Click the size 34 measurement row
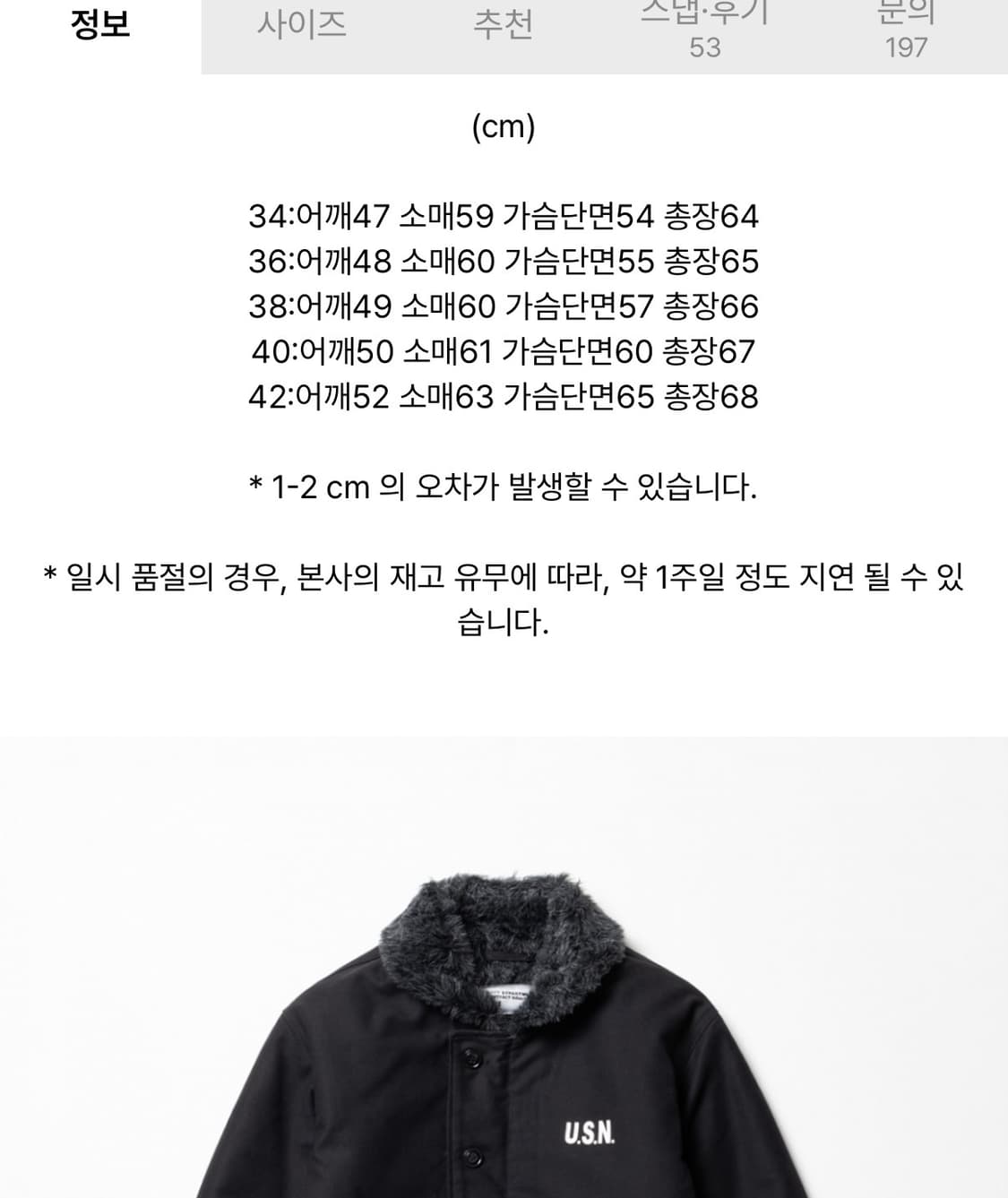1008x1198 pixels. pyautogui.click(x=504, y=215)
